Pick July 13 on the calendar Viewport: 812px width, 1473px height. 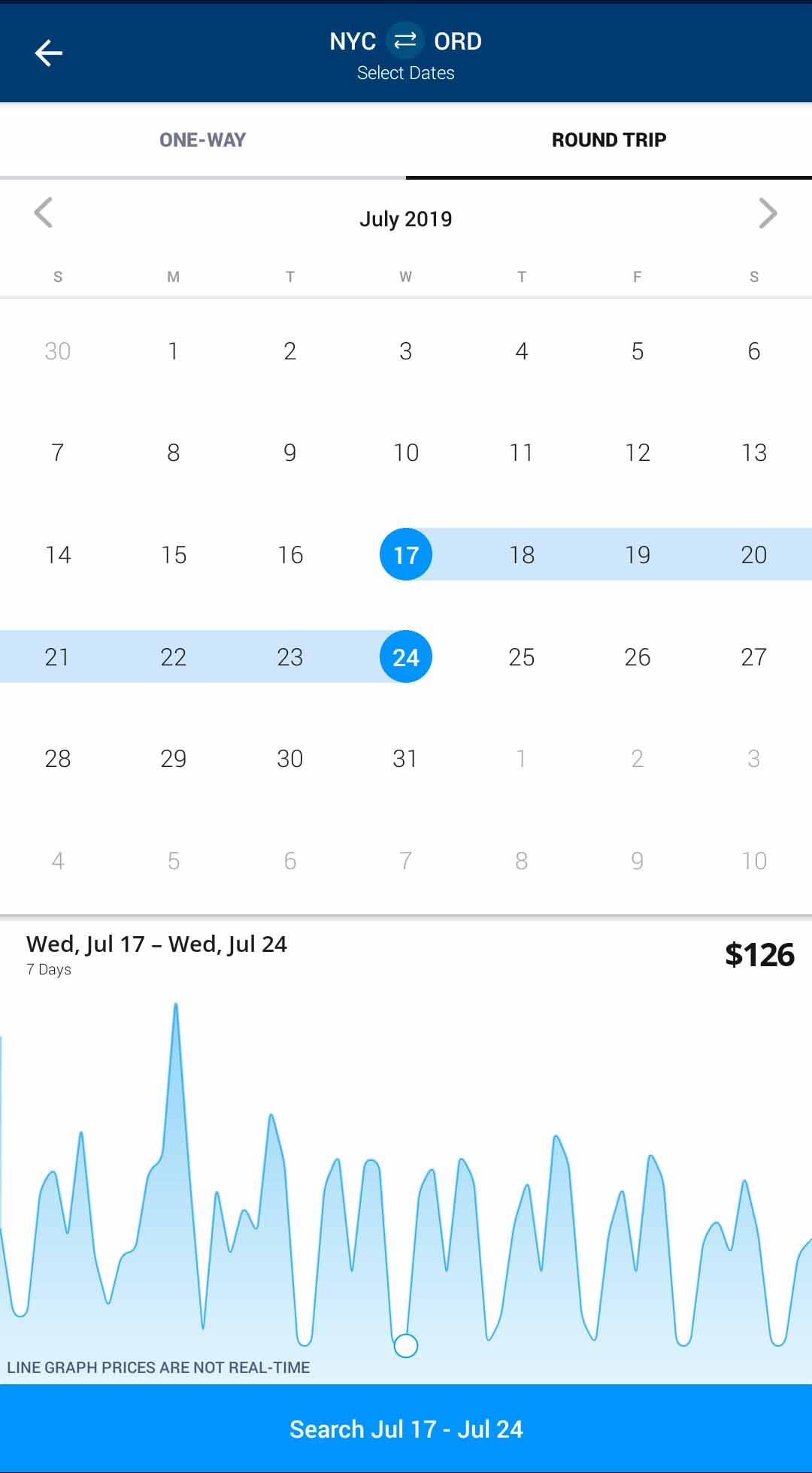(753, 453)
